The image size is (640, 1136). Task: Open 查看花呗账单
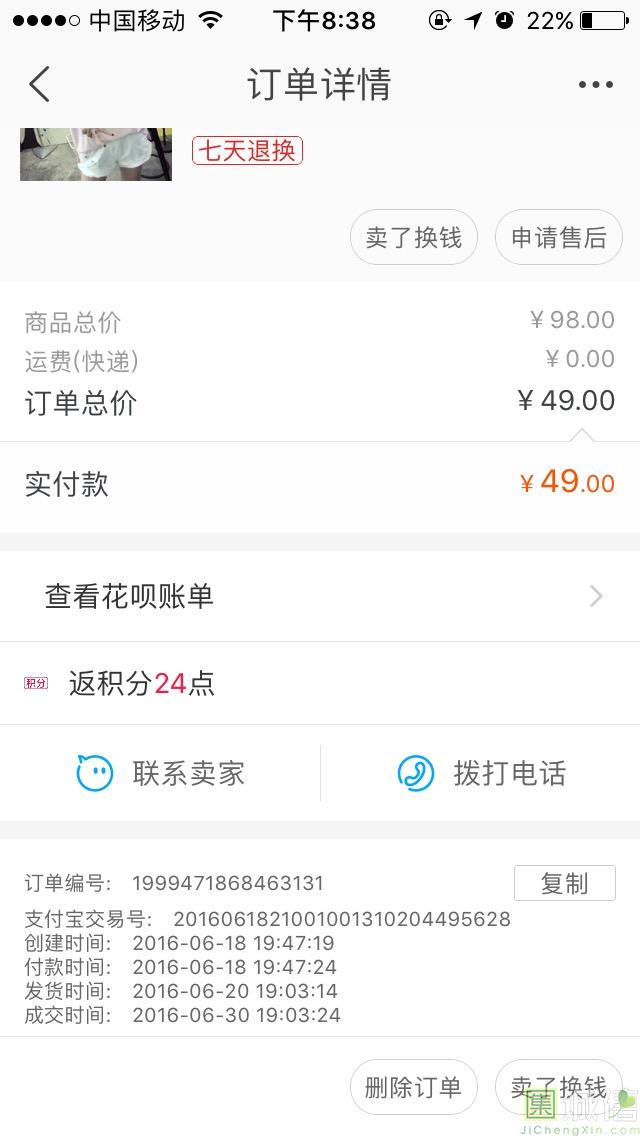(320, 597)
